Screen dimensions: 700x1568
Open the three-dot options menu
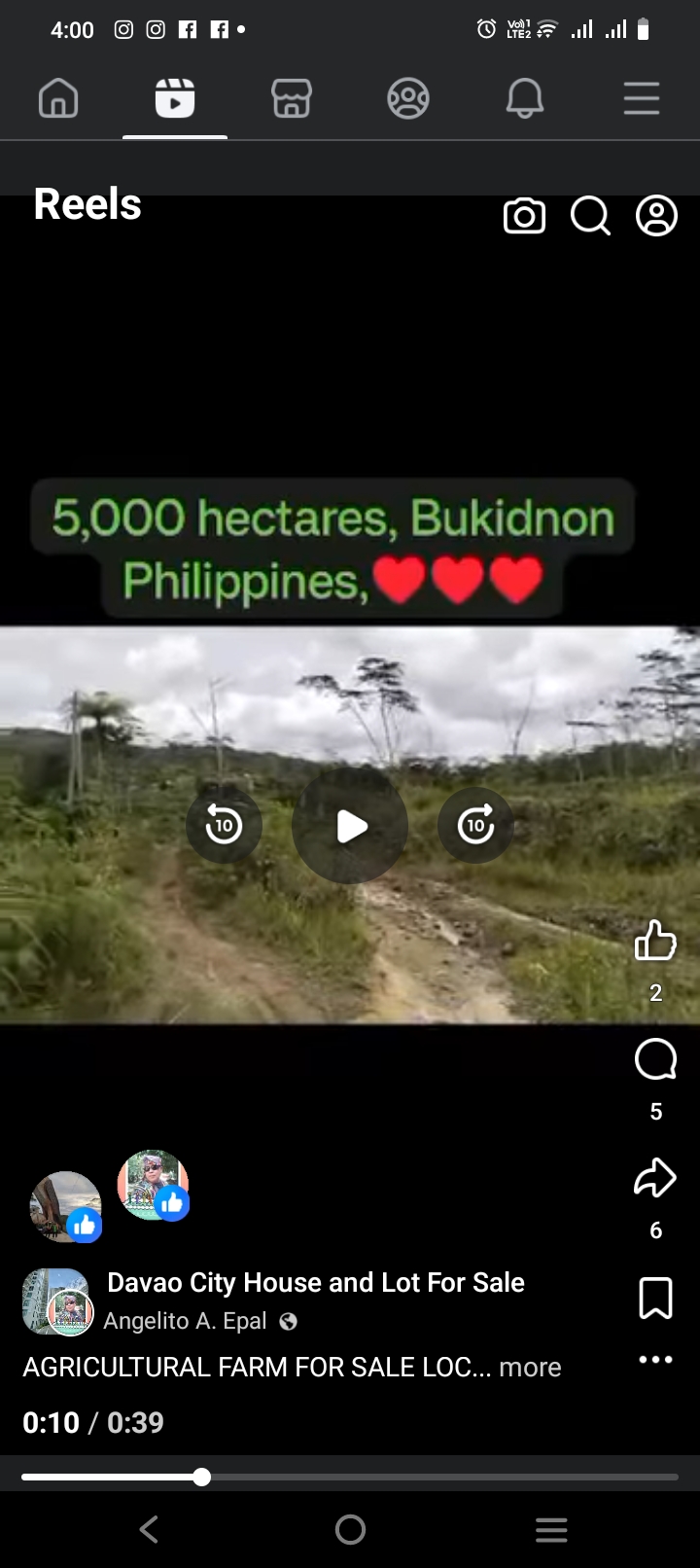tap(655, 1359)
